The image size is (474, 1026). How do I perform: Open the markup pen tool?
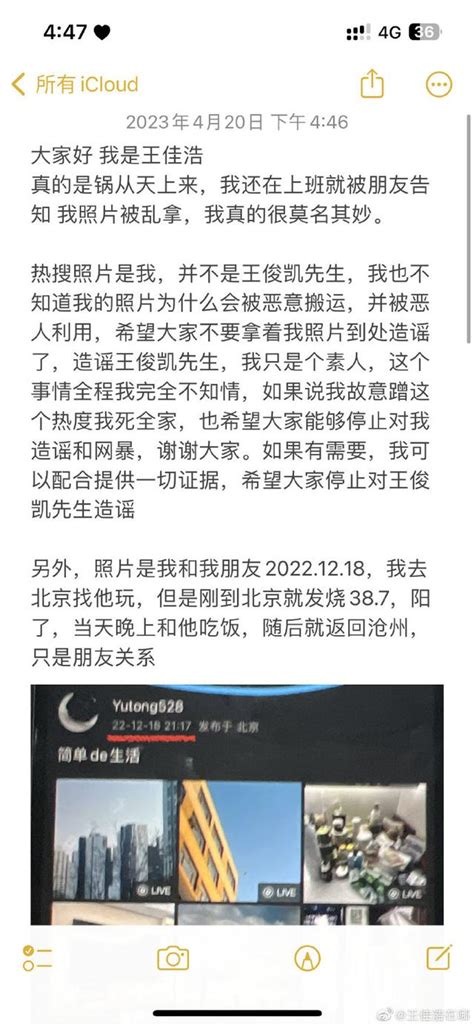coord(307,959)
